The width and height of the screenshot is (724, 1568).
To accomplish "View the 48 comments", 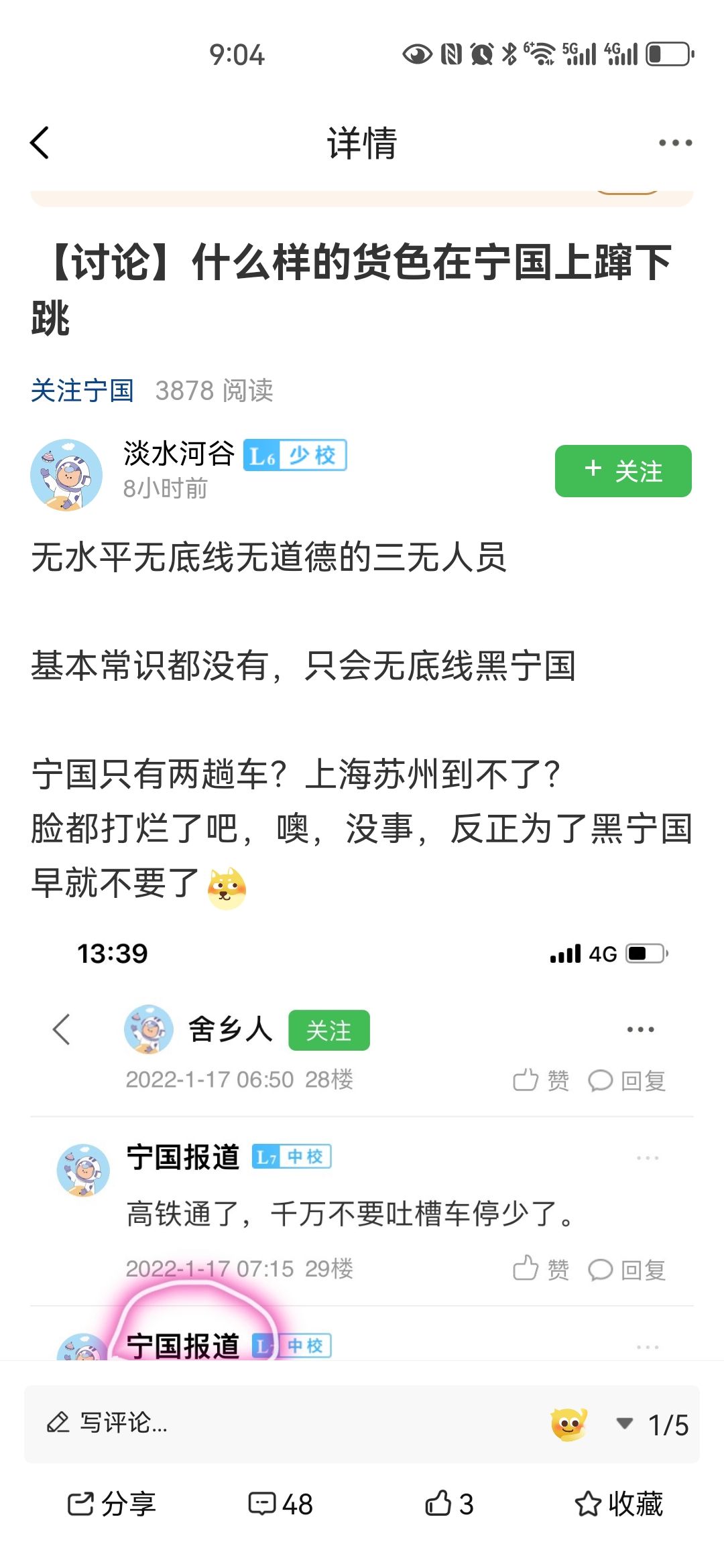I will tap(281, 1504).
